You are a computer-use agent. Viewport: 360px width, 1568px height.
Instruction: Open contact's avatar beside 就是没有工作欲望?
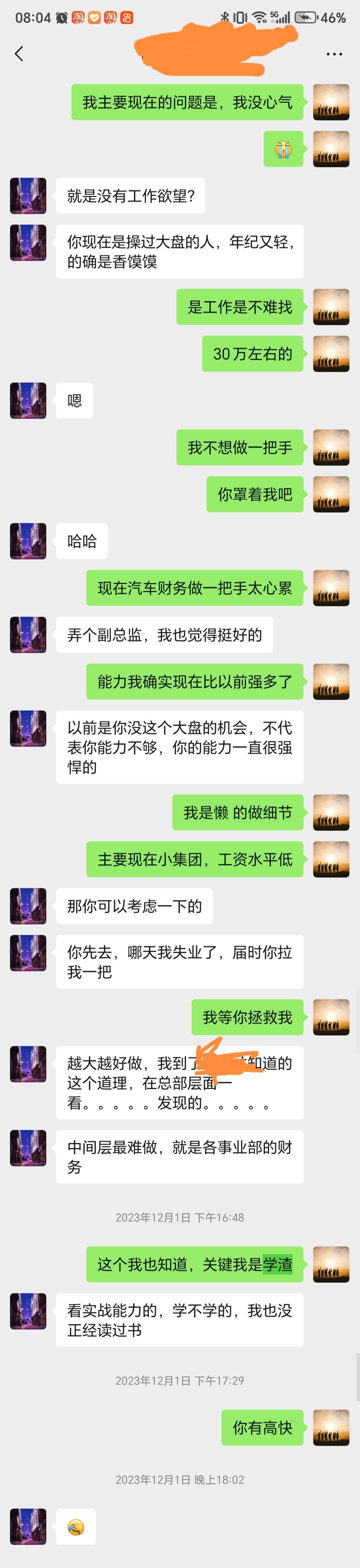pos(28,195)
